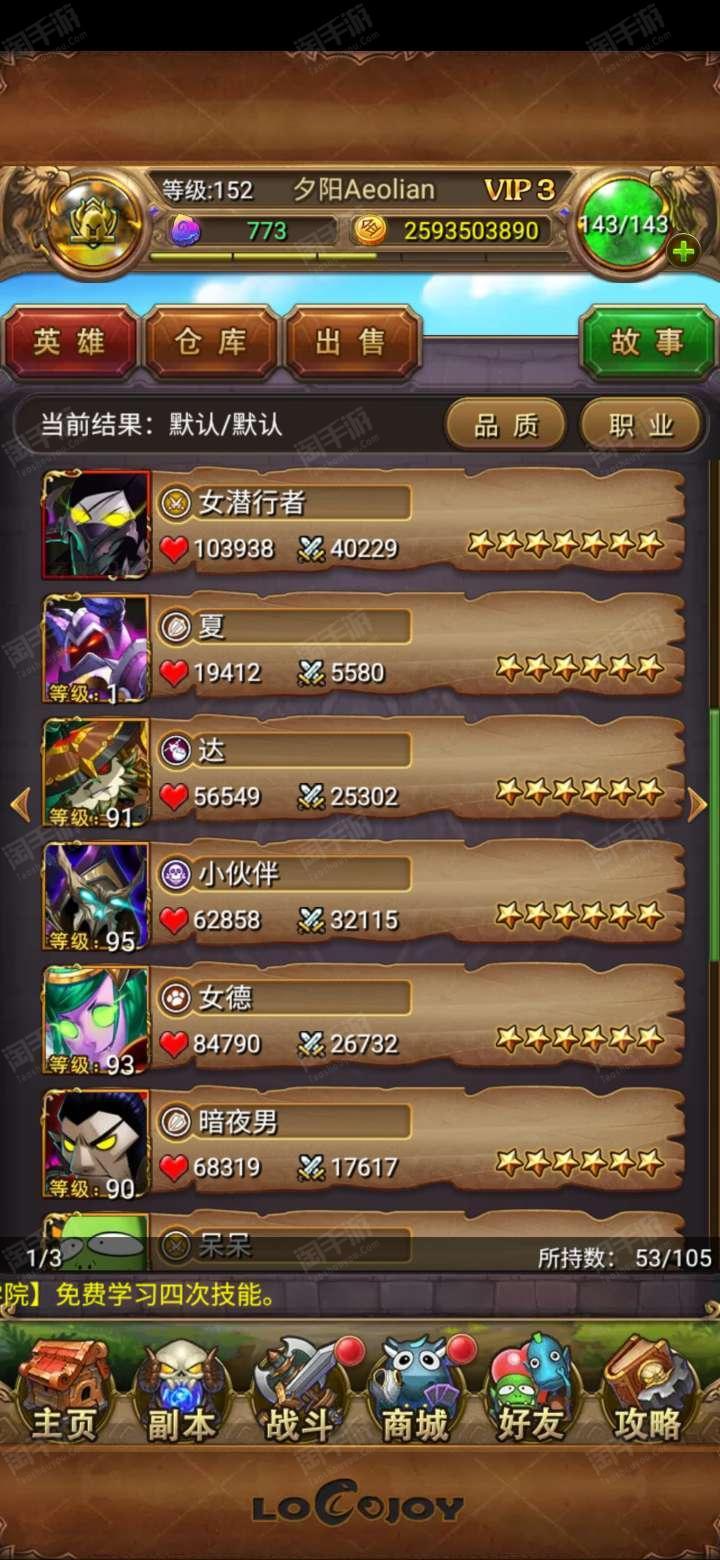Switch to the 英雄 tab

pyautogui.click(x=70, y=343)
